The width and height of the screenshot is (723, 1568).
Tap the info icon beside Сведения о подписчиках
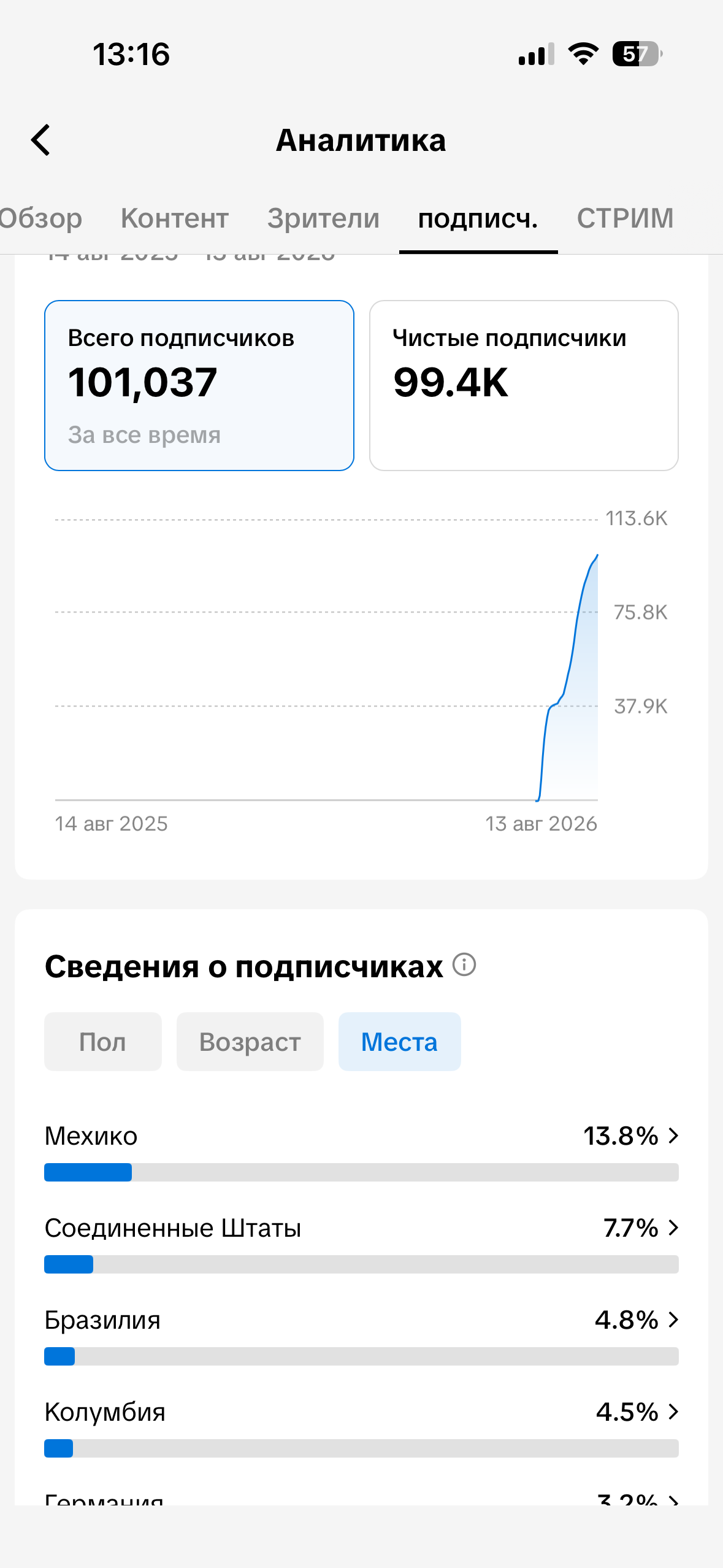click(x=464, y=964)
